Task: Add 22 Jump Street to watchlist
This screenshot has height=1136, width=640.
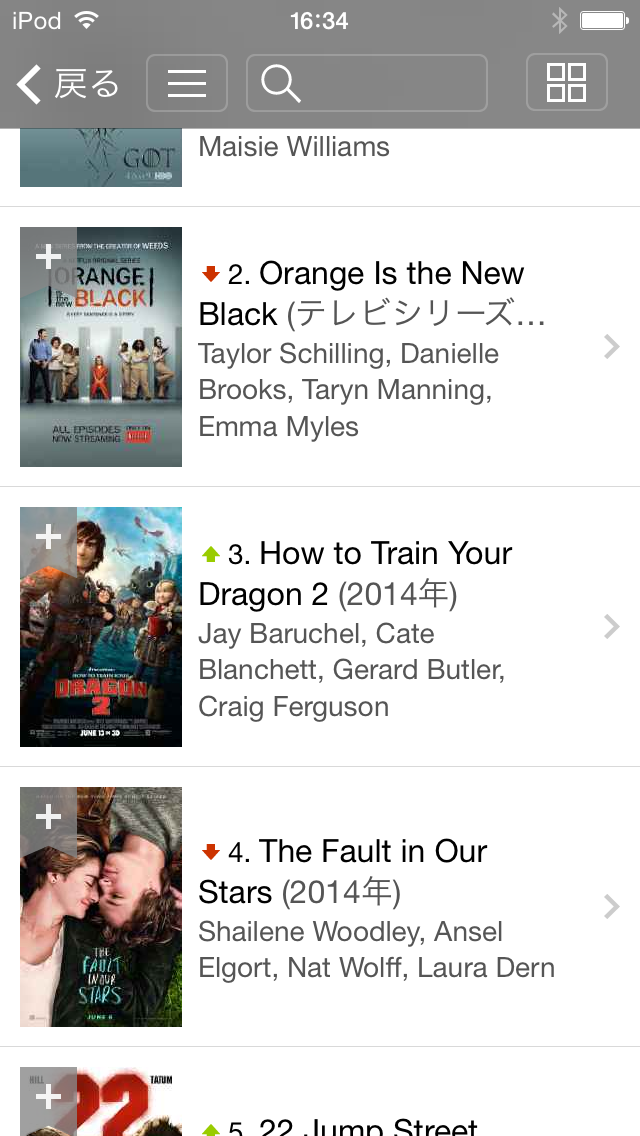Action: coord(48,1097)
